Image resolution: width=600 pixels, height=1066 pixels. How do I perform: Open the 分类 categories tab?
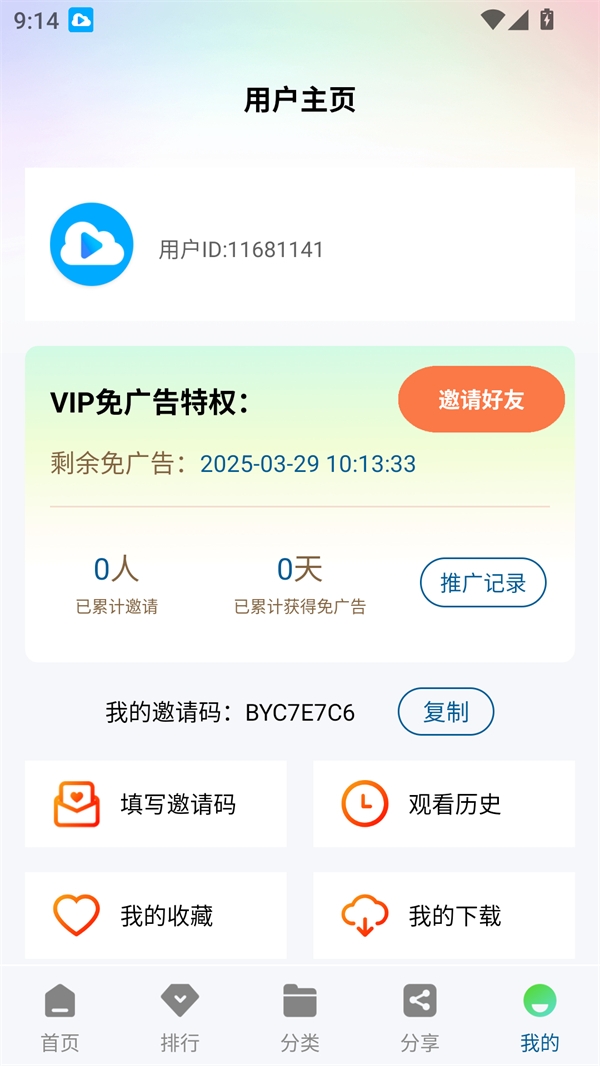click(300, 1017)
